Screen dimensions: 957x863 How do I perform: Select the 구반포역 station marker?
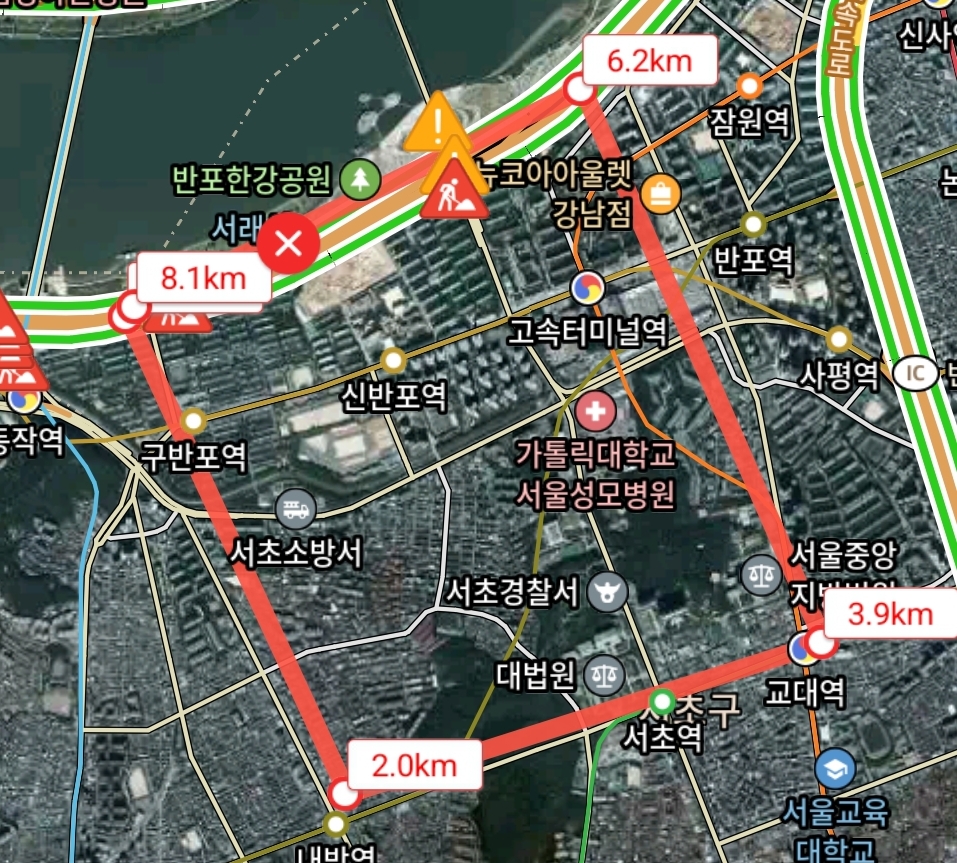tap(193, 421)
